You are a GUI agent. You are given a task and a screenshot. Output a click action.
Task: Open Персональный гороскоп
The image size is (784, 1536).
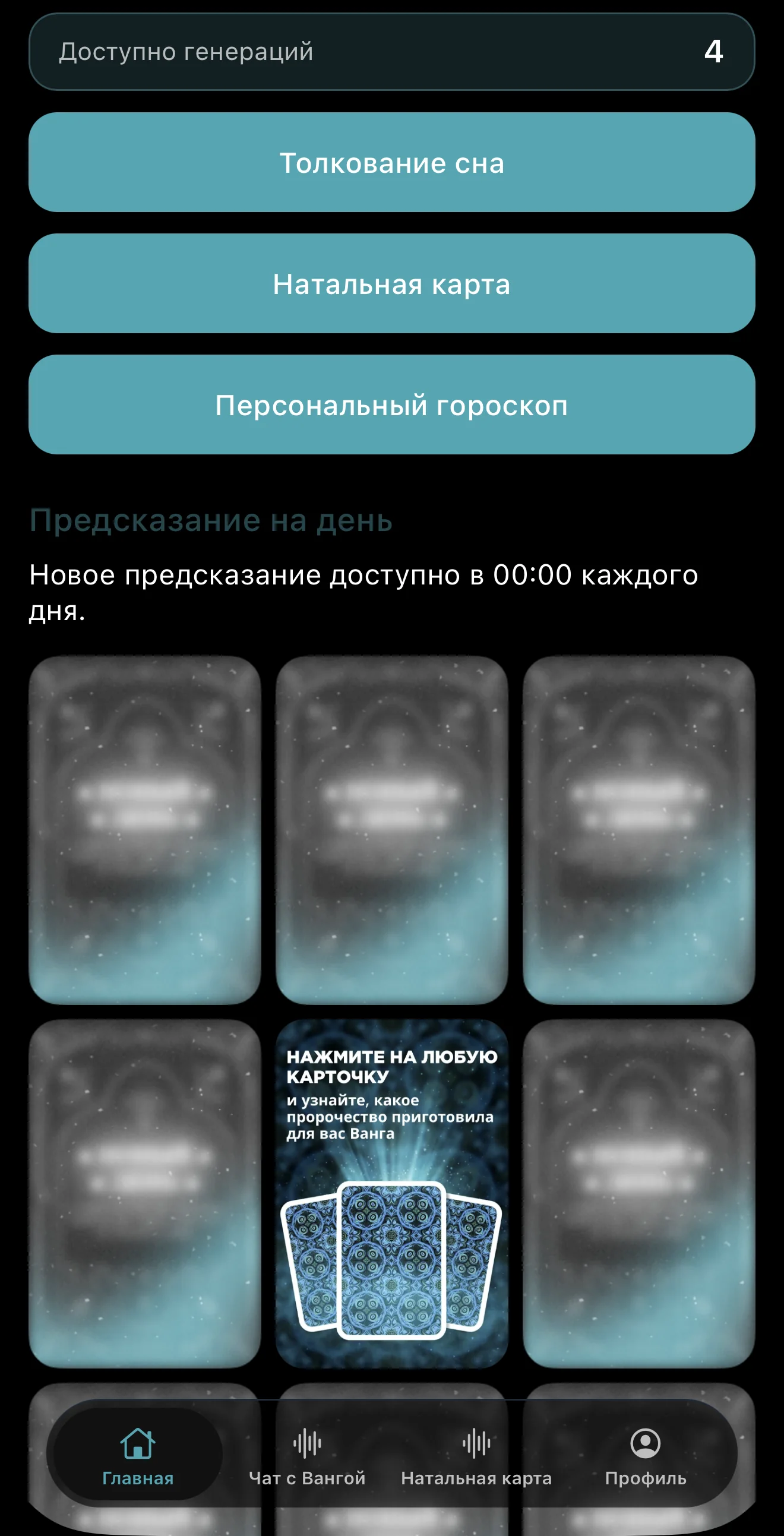click(391, 404)
